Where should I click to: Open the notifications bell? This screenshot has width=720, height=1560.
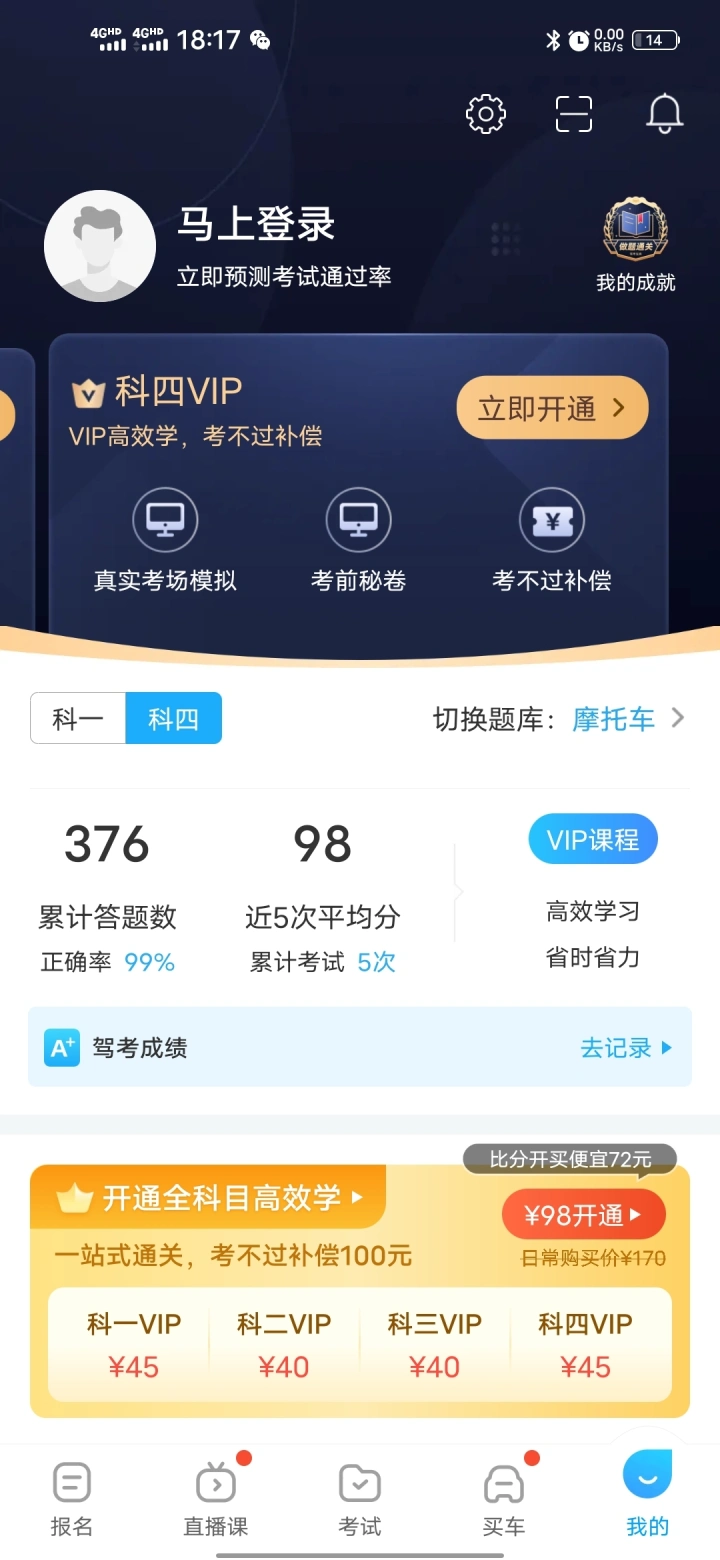(664, 114)
